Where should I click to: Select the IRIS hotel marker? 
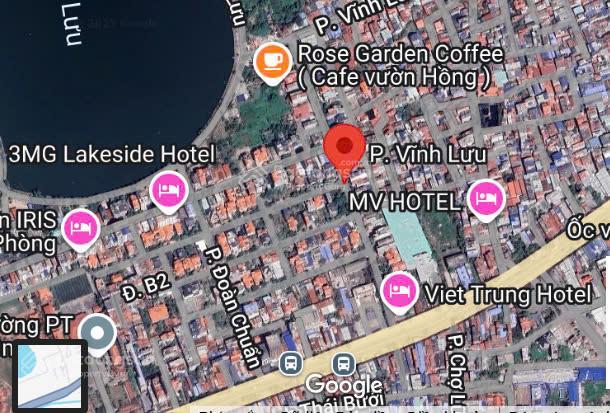[80, 227]
